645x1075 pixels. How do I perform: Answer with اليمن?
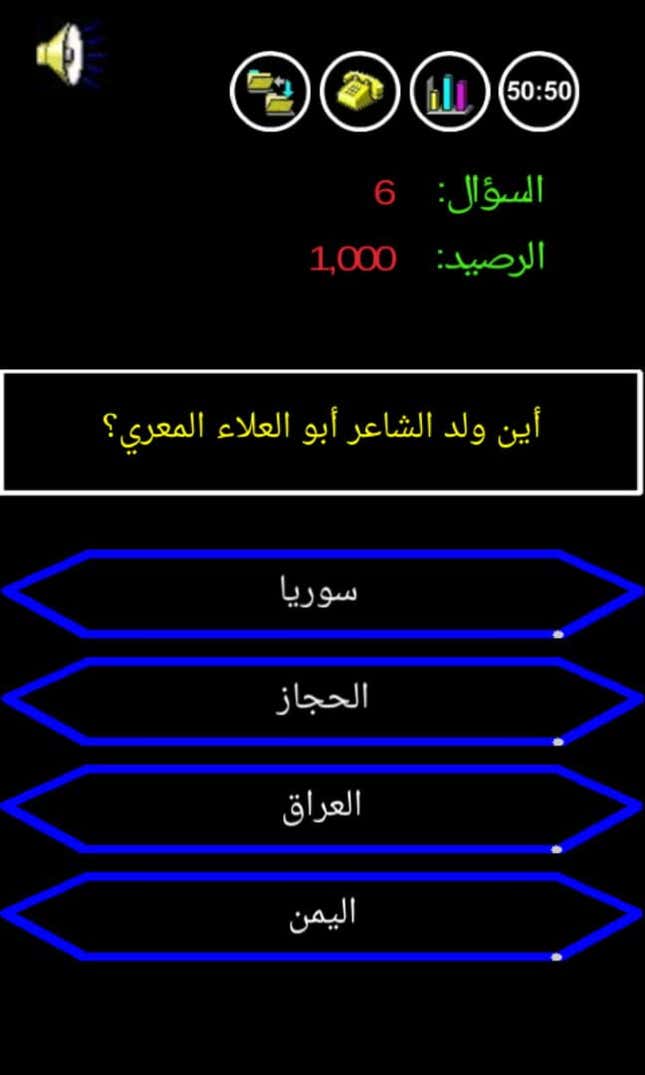coord(322,916)
